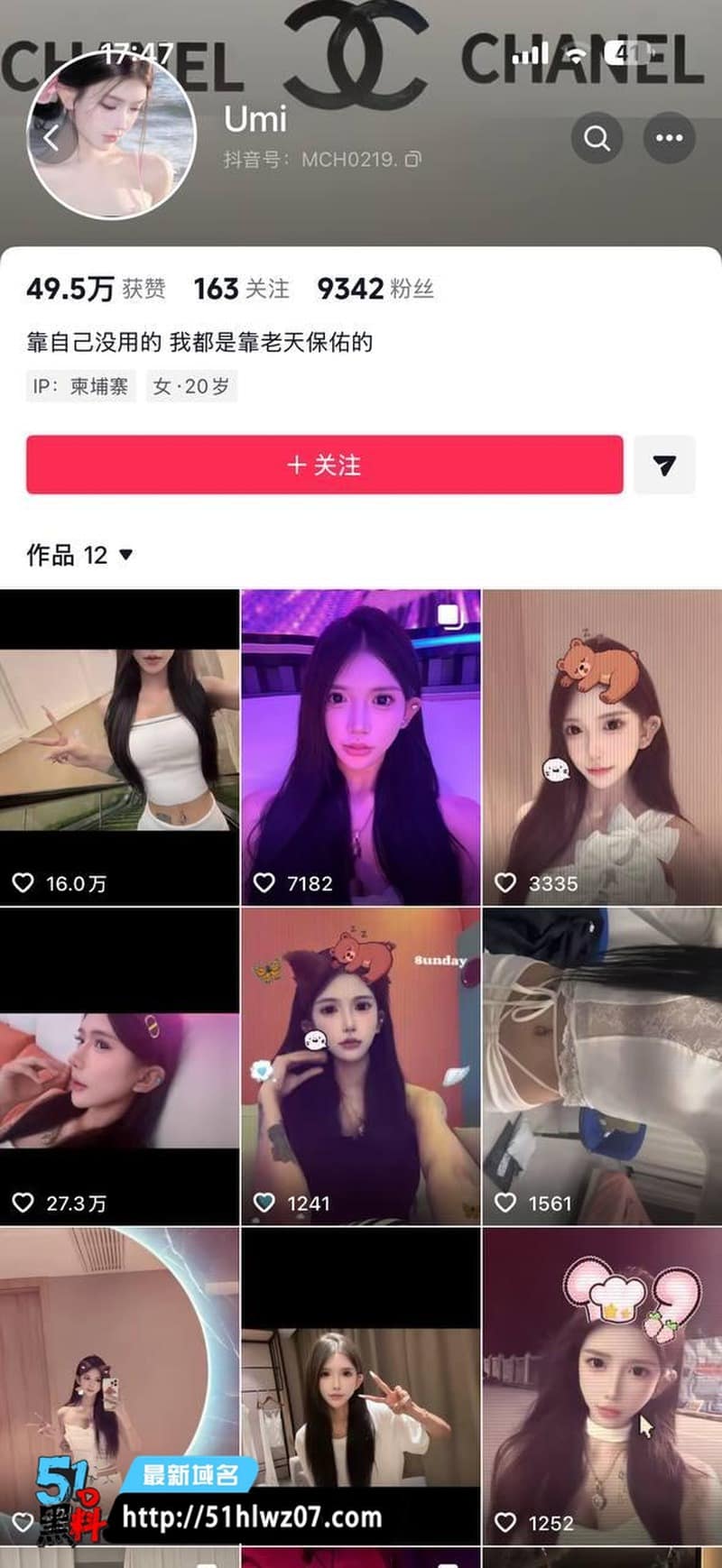Open the video with 27.3万 likes
Viewport: 722px width, 1568px height.
click(119, 1067)
